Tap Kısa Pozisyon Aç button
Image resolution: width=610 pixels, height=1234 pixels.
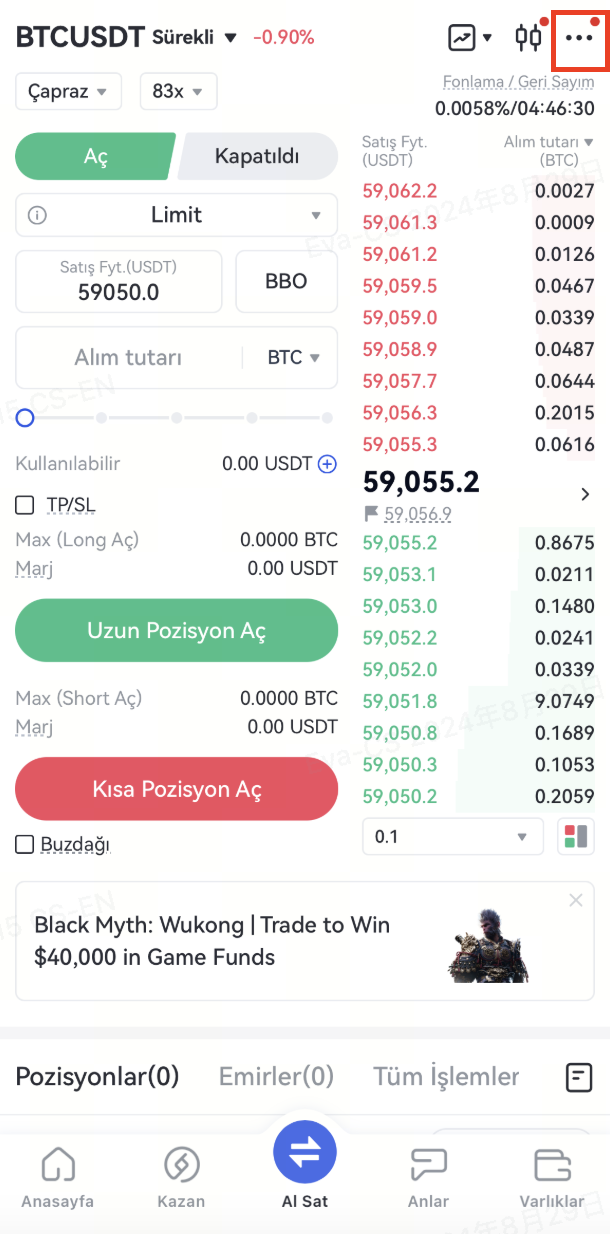click(176, 789)
